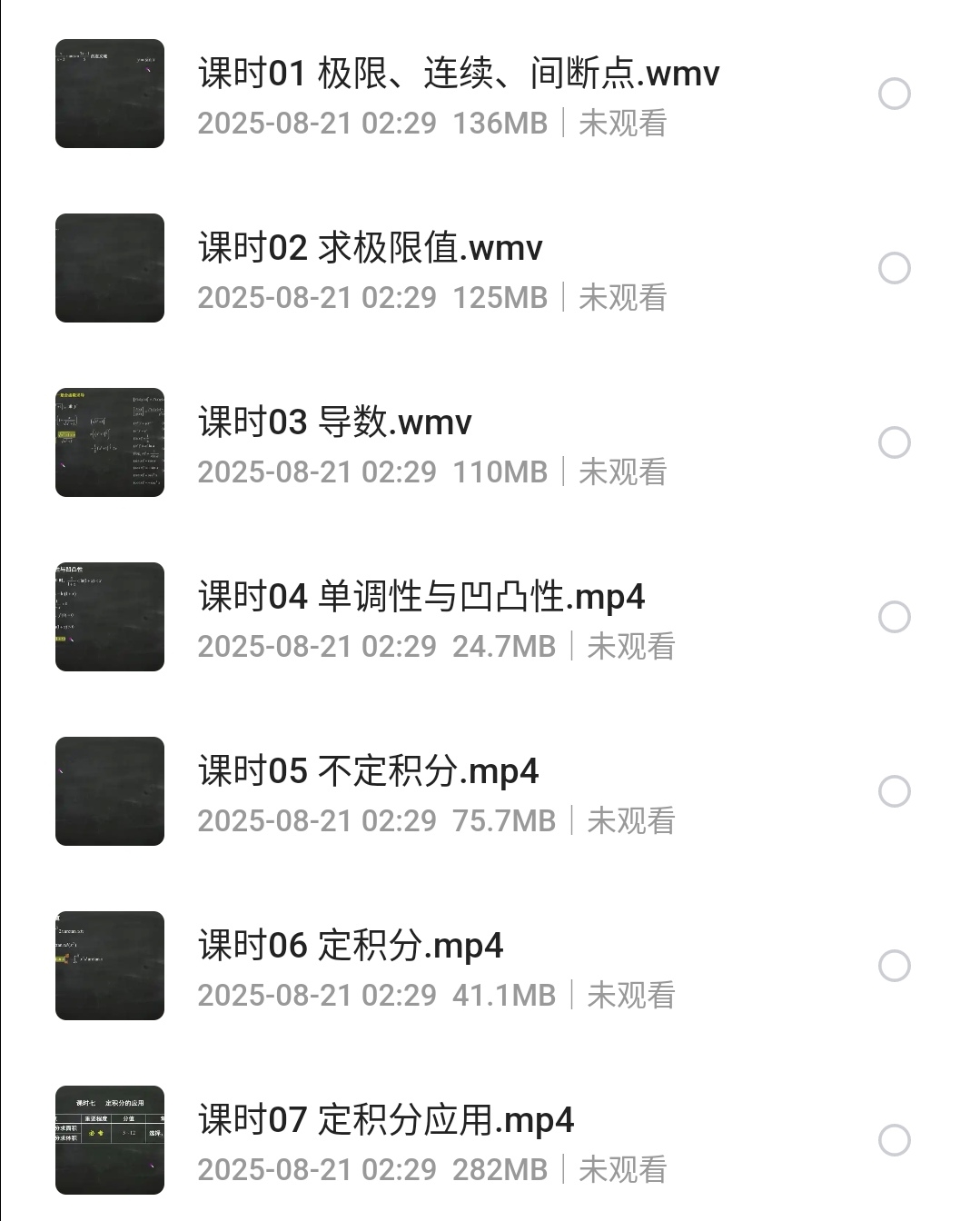
Task: Tap the 课时04 单调性与凹凸性 thumbnail
Action: (109, 617)
